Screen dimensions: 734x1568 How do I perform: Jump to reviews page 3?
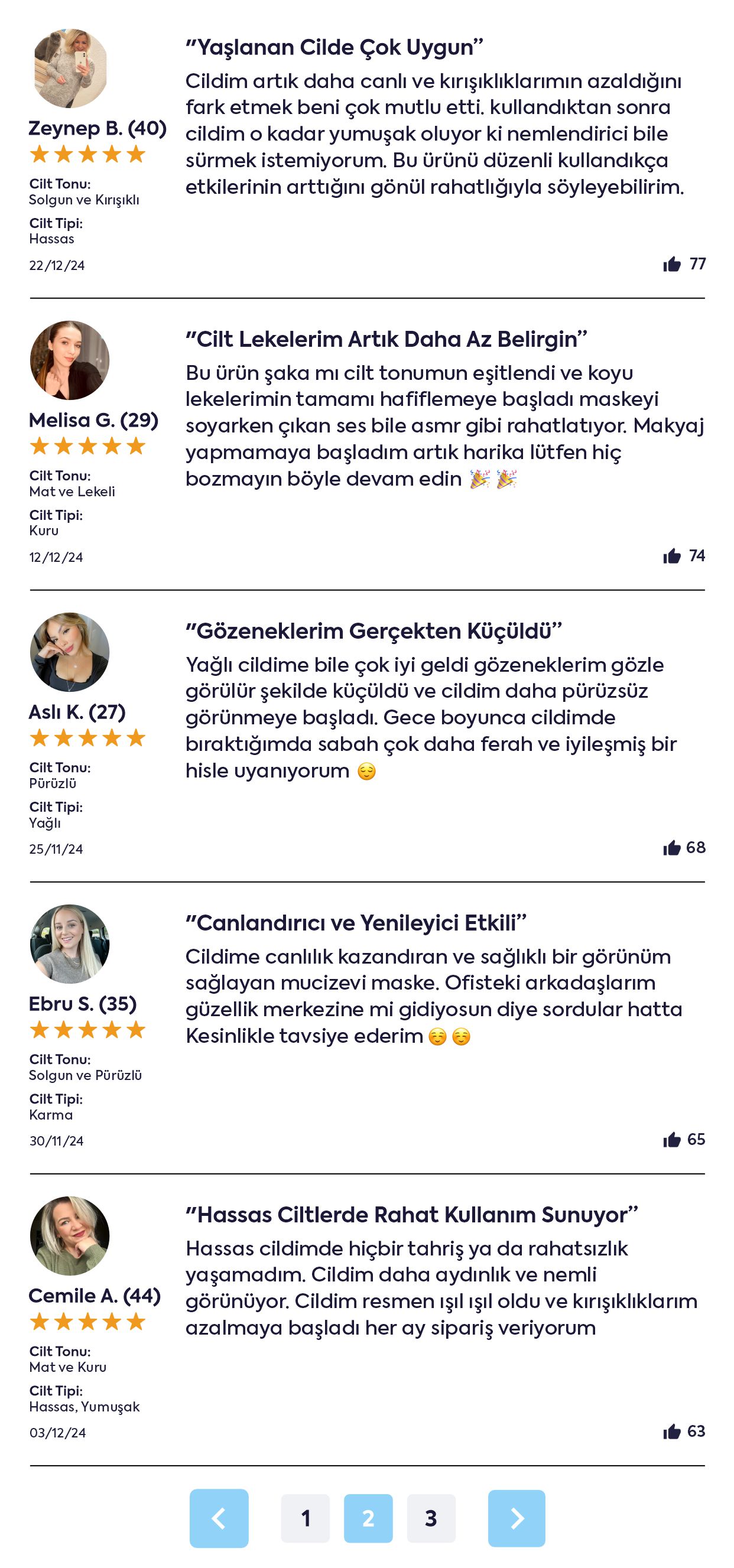click(431, 1518)
